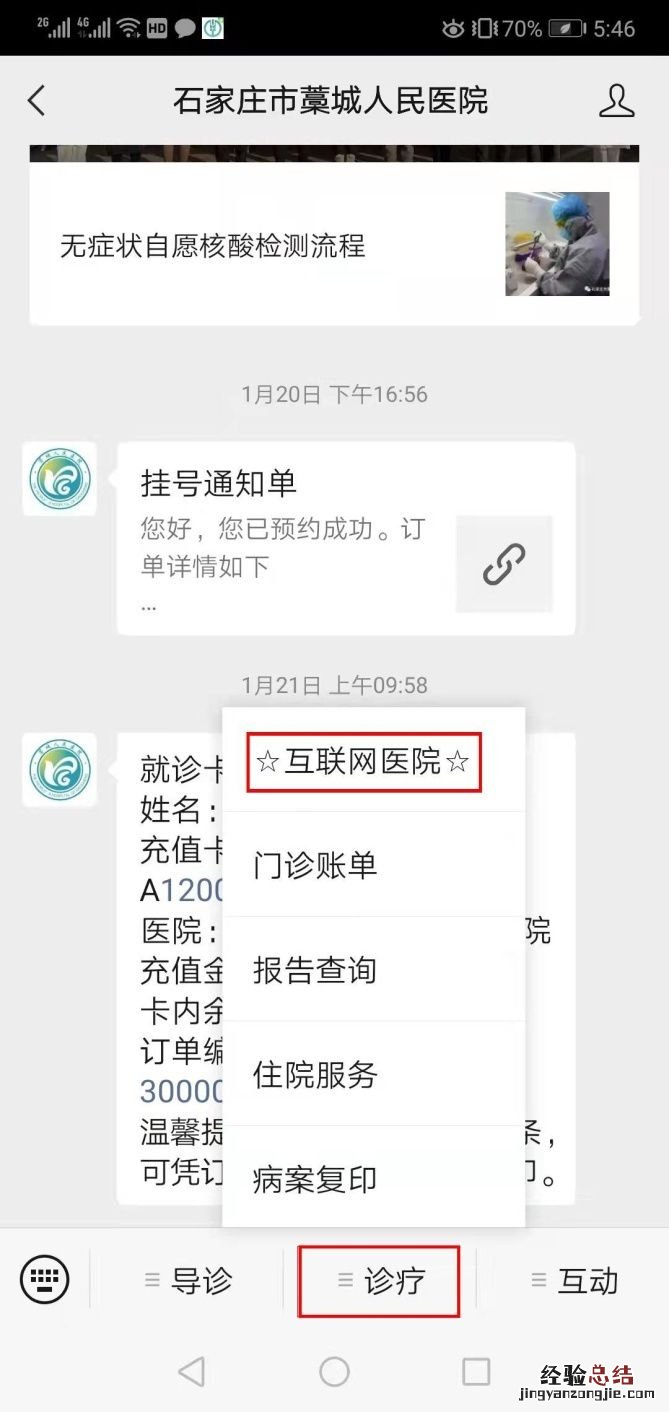The height and width of the screenshot is (1412, 669).
Task: Switch to keyboard input mode
Action: point(45,1280)
